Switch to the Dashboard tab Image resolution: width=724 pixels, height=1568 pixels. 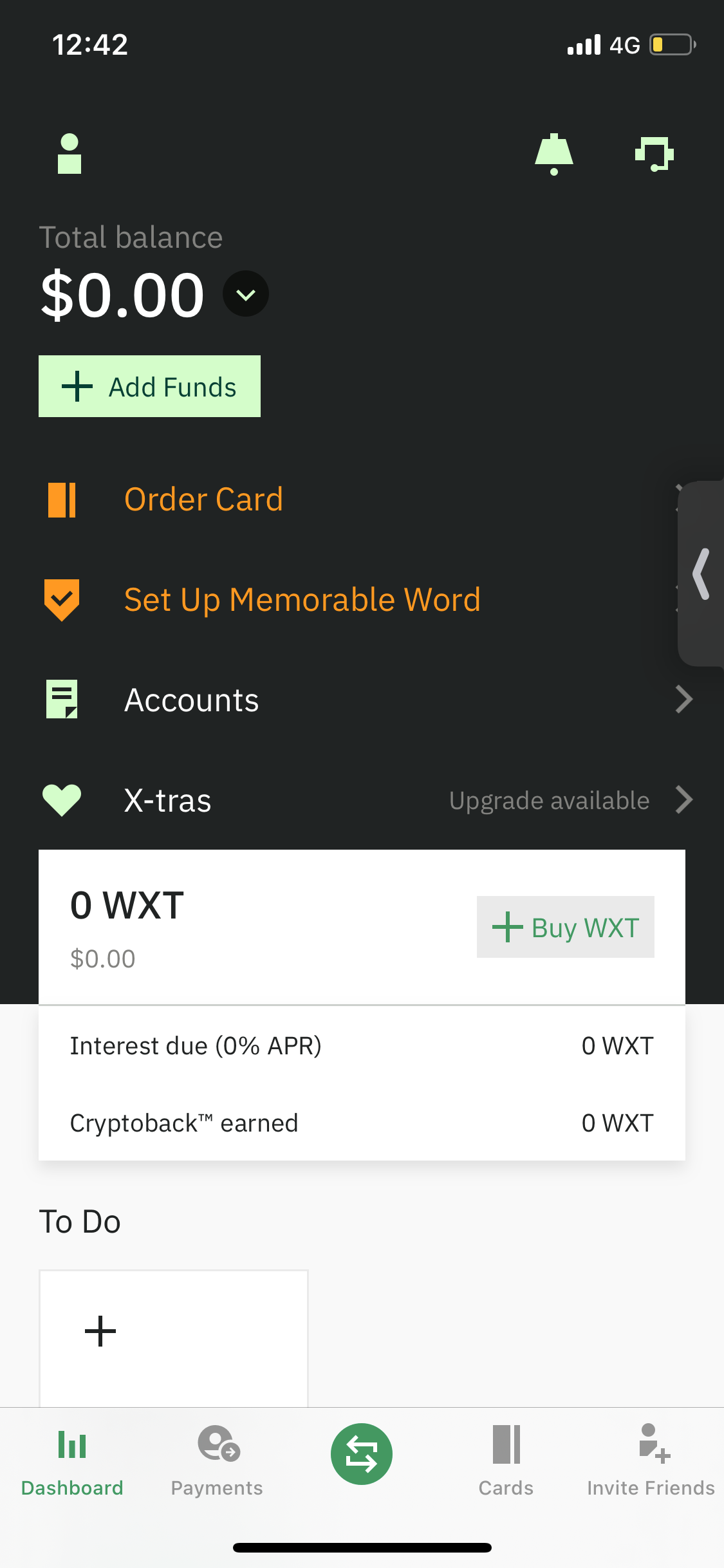72,1461
